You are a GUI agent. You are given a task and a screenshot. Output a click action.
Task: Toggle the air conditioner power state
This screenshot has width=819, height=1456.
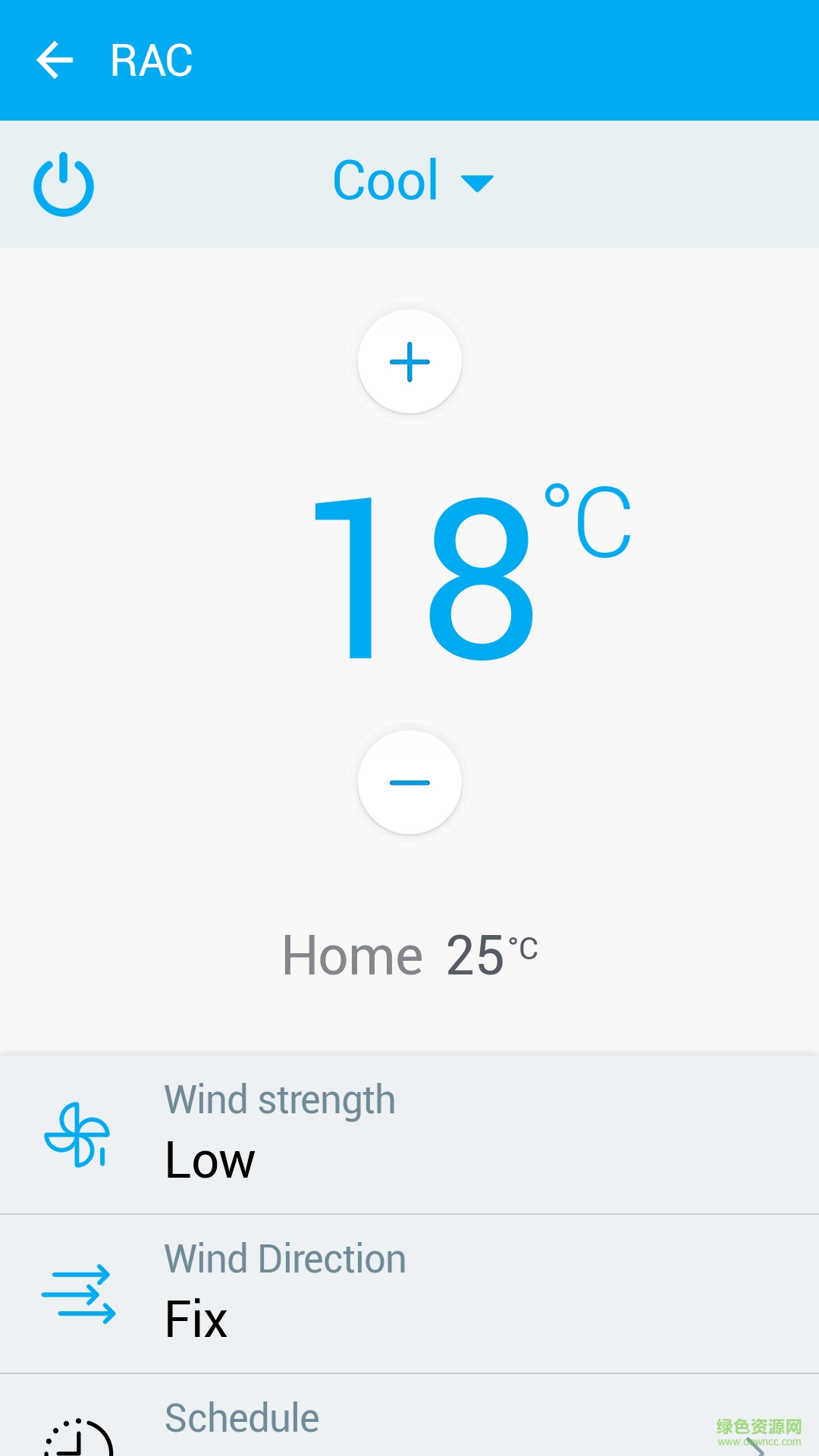[x=64, y=184]
